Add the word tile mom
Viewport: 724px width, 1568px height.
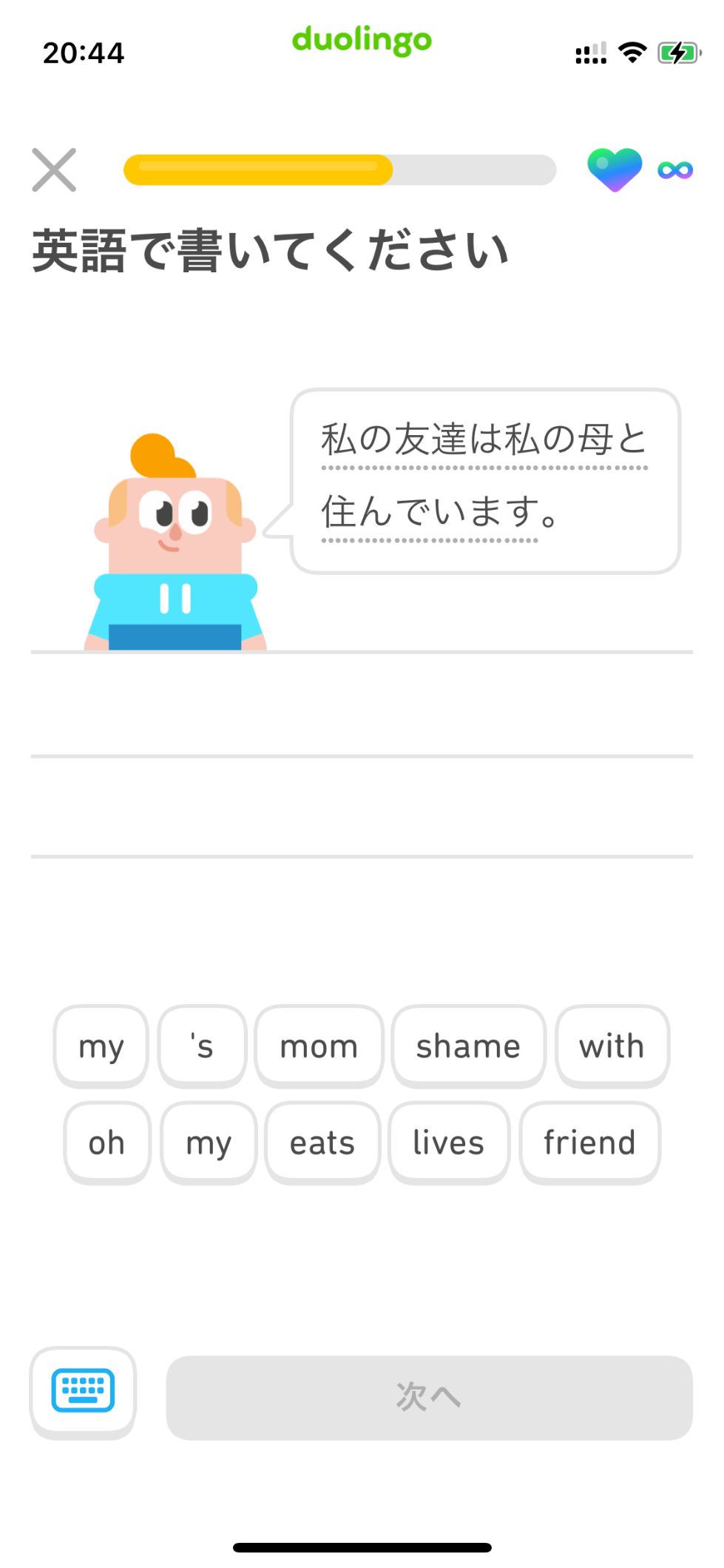[x=319, y=1046]
